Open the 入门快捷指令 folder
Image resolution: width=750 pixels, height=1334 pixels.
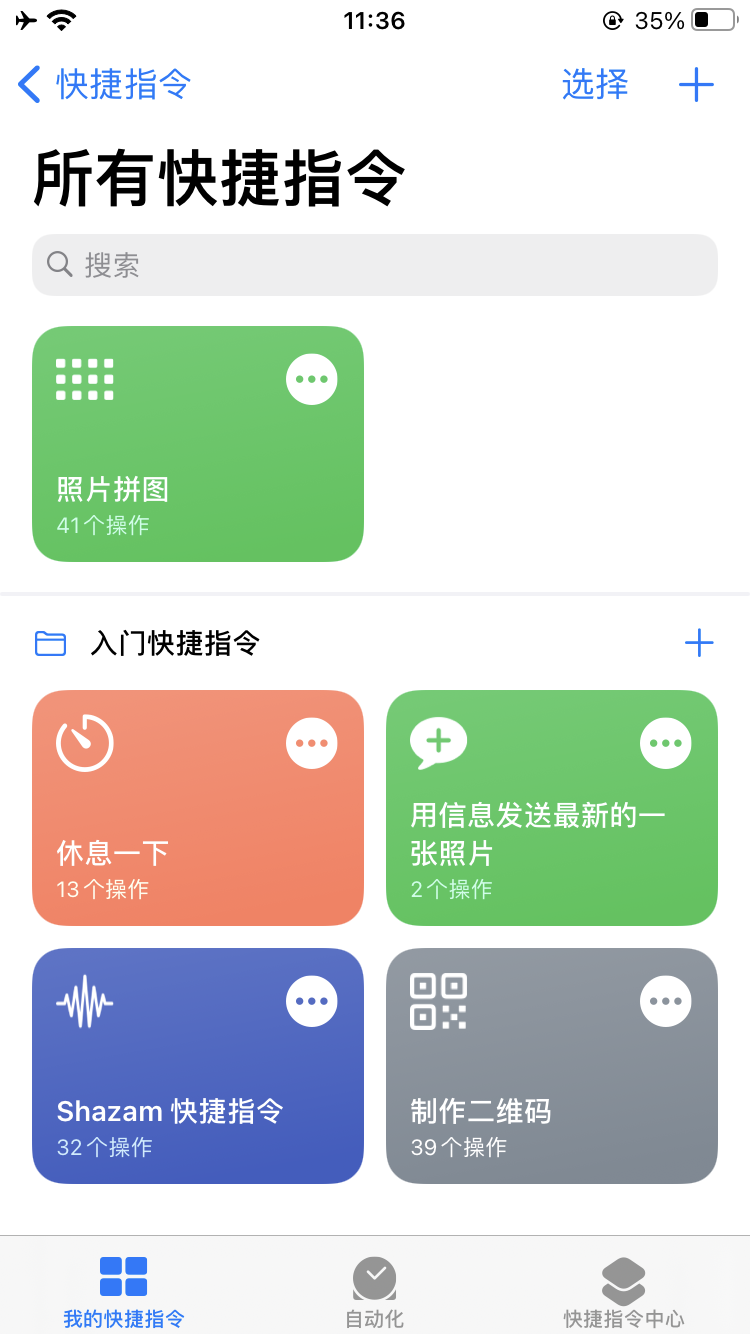click(x=175, y=643)
